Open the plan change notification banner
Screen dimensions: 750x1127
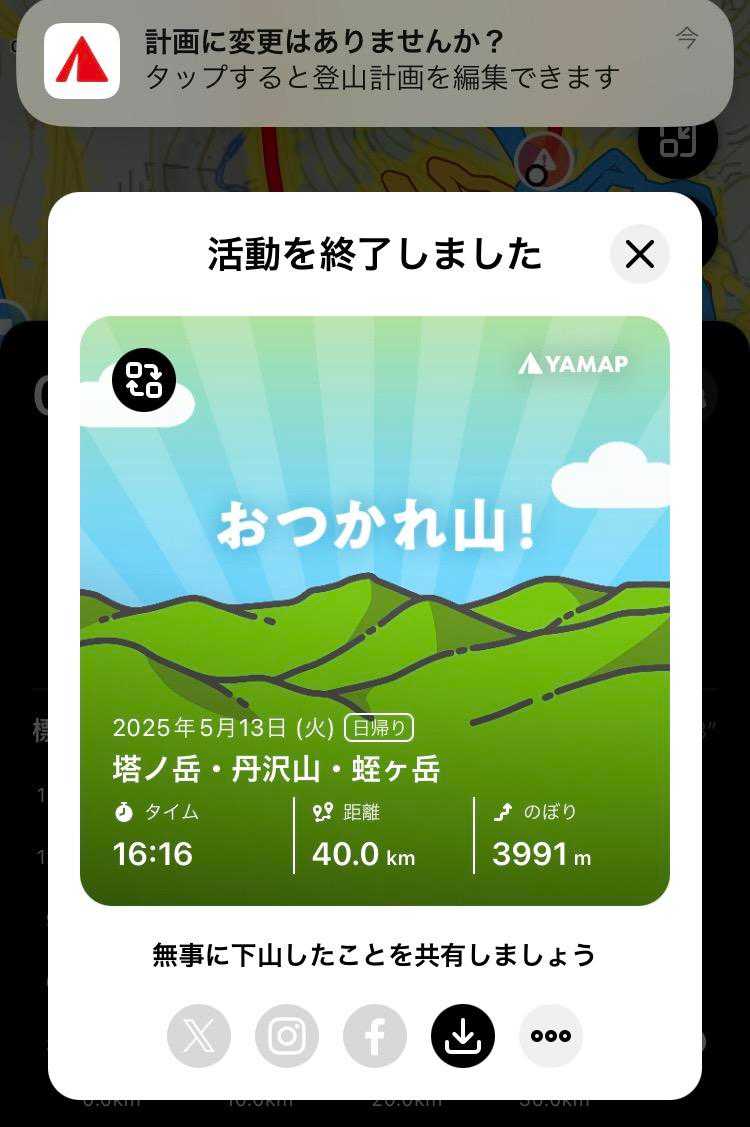click(x=375, y=60)
